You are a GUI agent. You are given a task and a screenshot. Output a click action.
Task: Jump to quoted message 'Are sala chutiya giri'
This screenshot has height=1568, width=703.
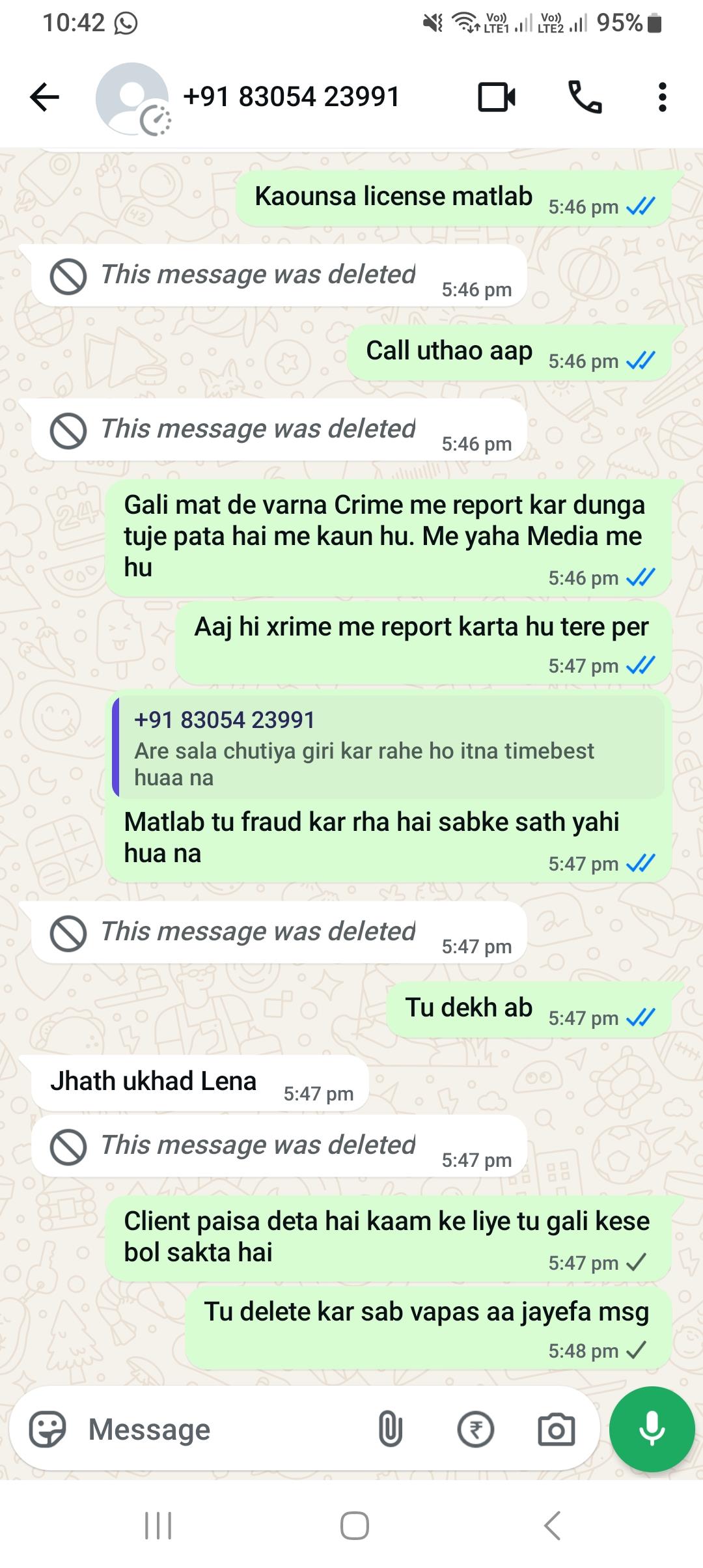388,748
